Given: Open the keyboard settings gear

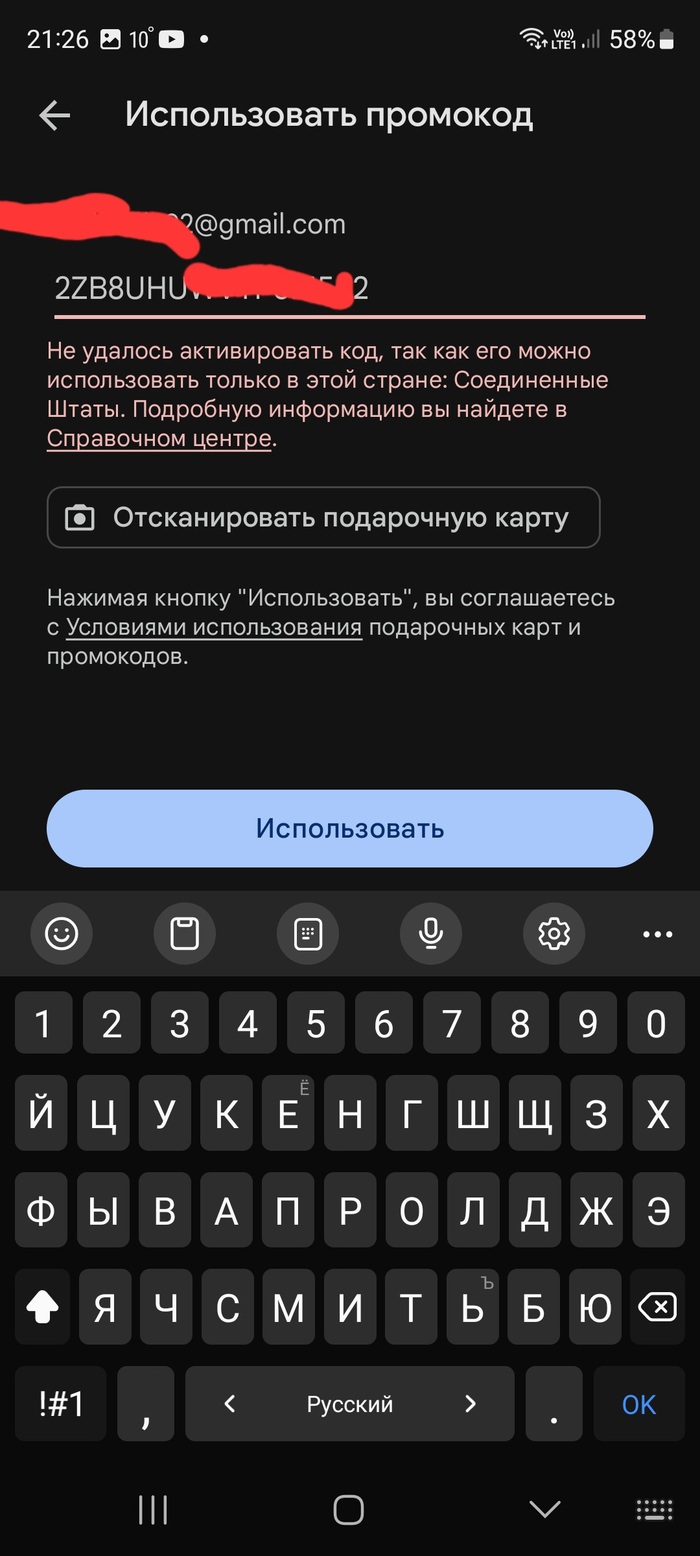Looking at the screenshot, I should pyautogui.click(x=554, y=934).
